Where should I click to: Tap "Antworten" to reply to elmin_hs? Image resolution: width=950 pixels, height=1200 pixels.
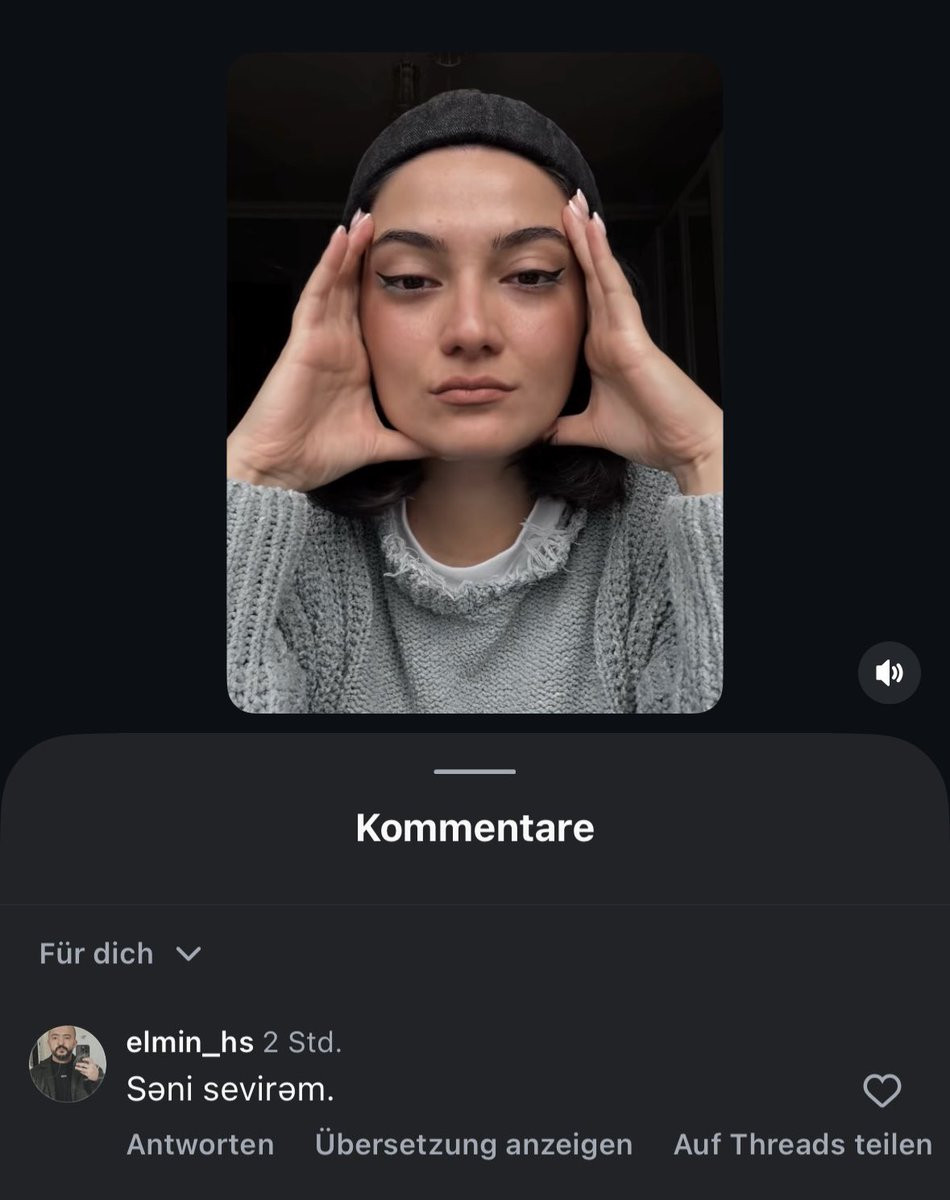click(200, 1145)
